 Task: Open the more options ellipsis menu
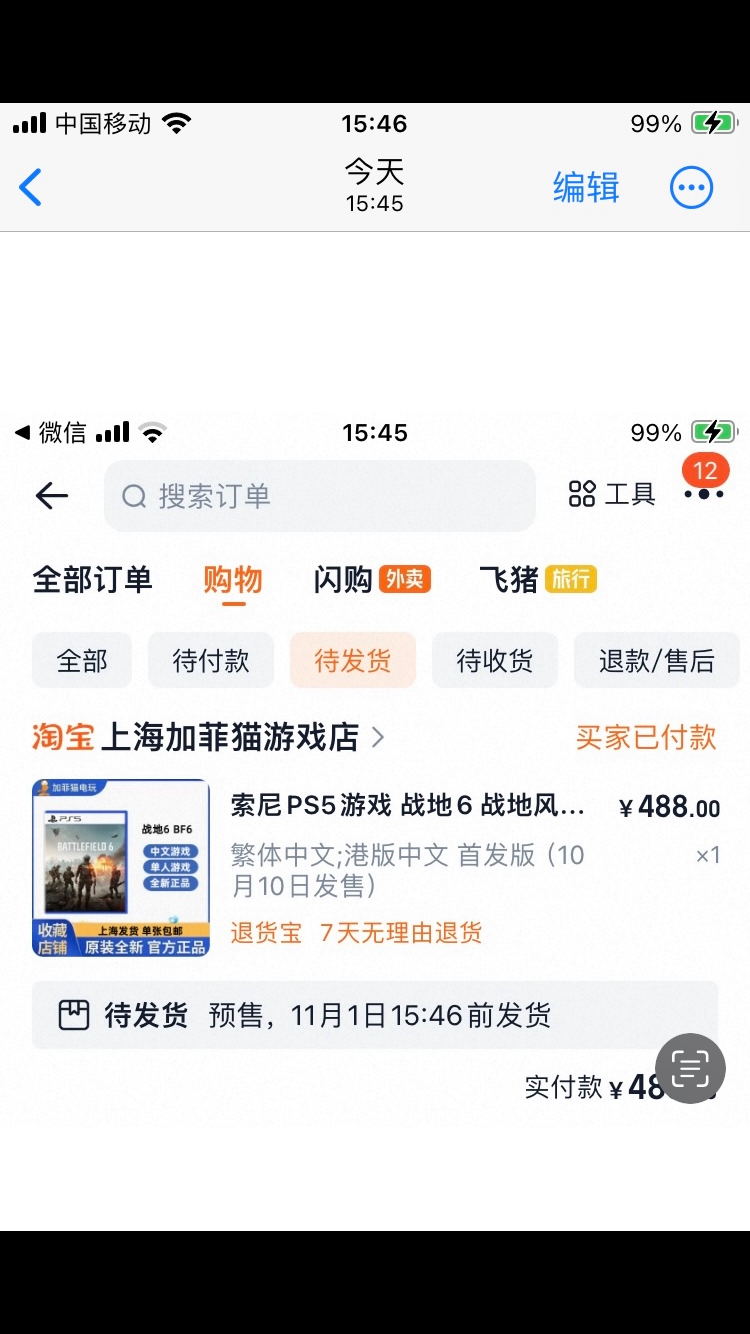(691, 187)
